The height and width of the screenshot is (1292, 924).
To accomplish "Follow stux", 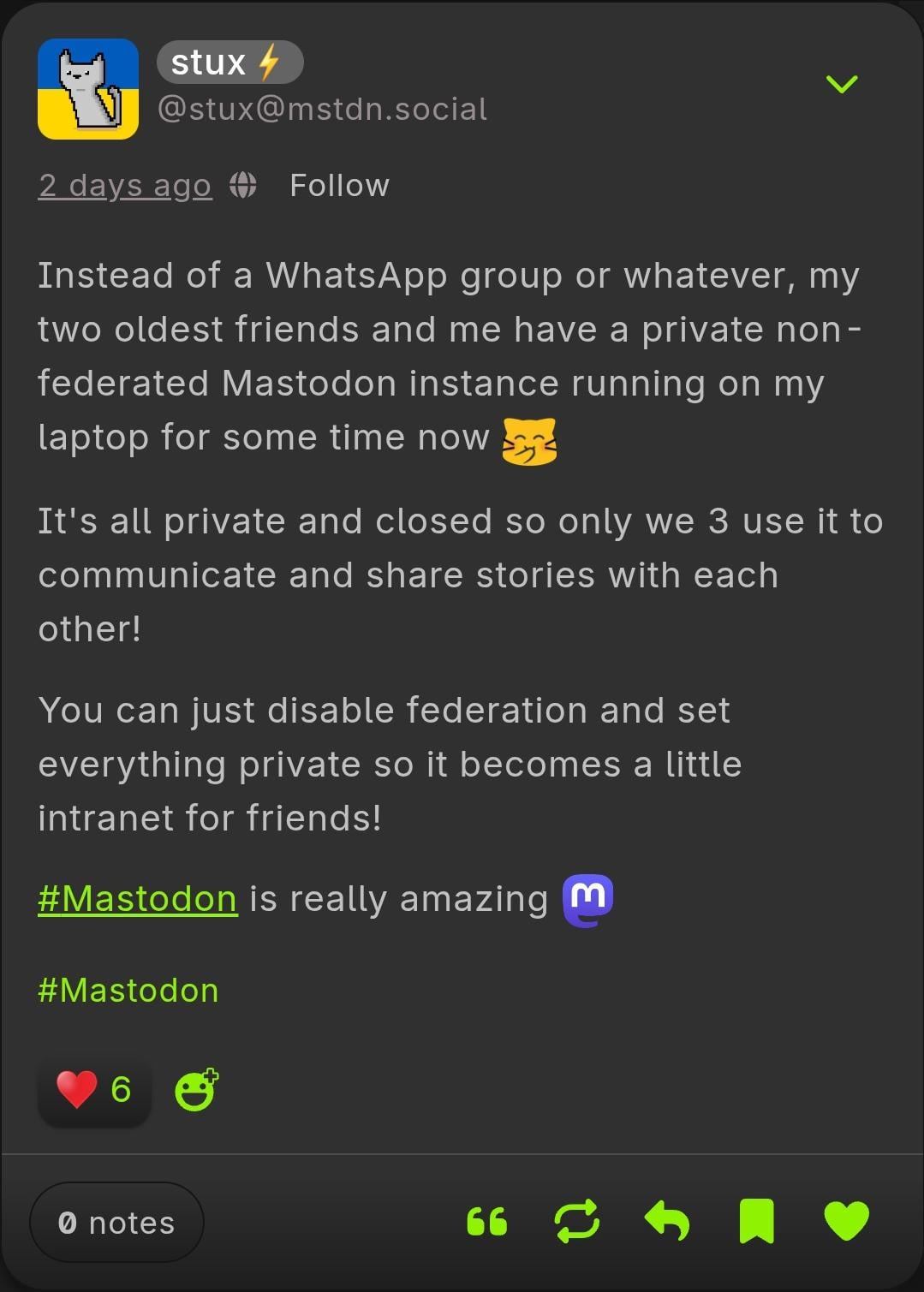I will pyautogui.click(x=339, y=186).
